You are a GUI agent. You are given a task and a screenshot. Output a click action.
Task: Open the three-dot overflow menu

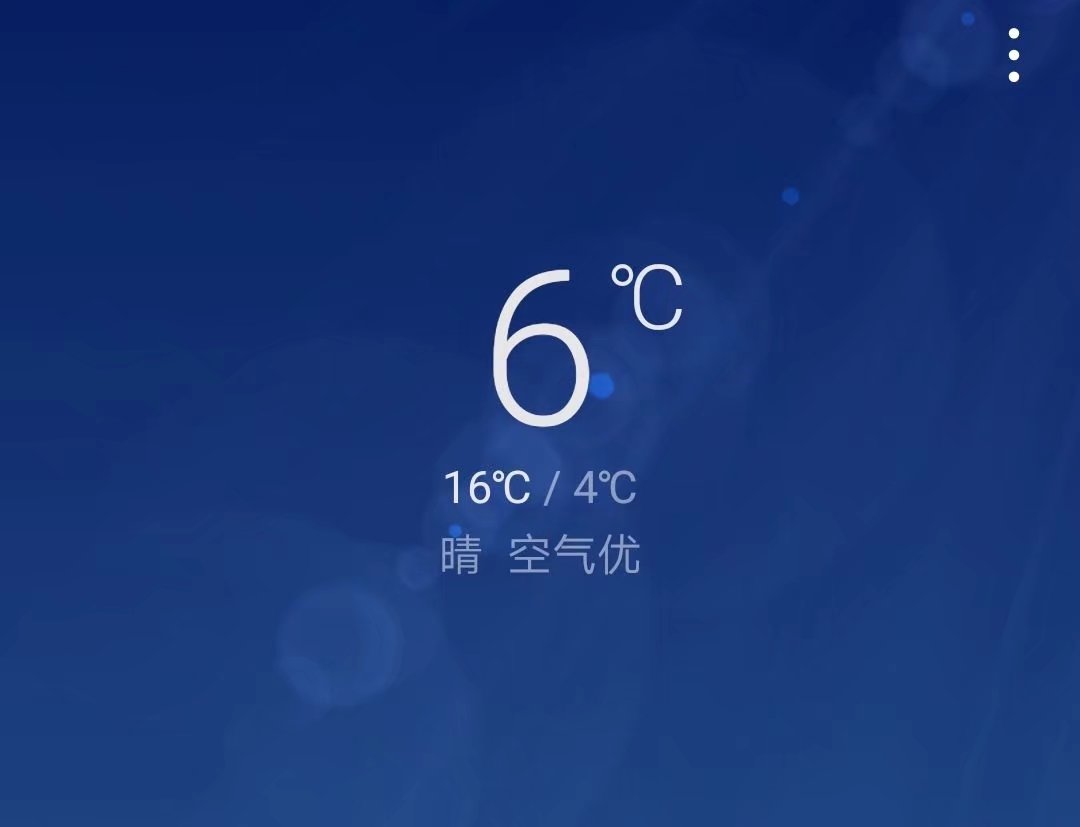[1013, 55]
